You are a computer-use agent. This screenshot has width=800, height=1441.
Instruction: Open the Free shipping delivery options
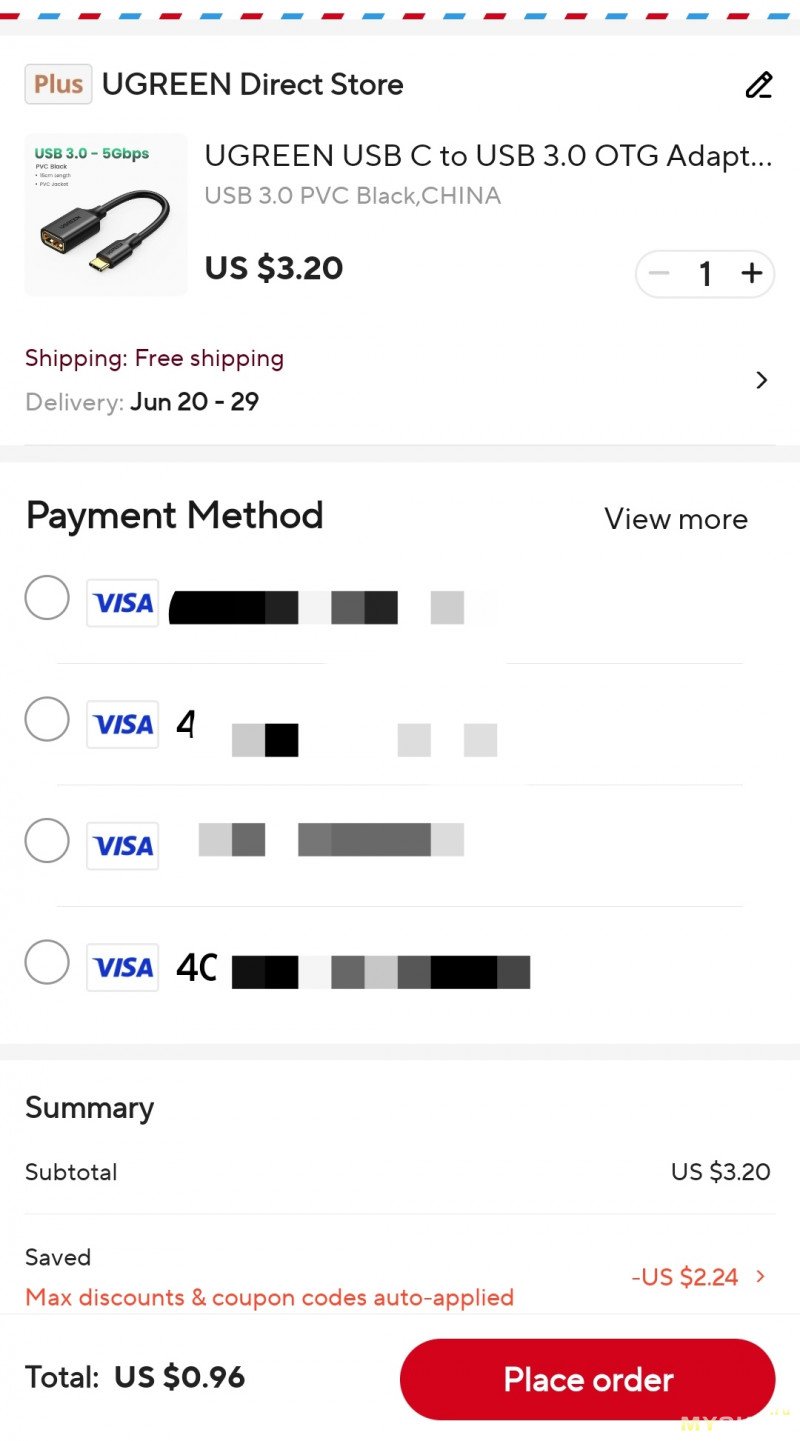400,380
